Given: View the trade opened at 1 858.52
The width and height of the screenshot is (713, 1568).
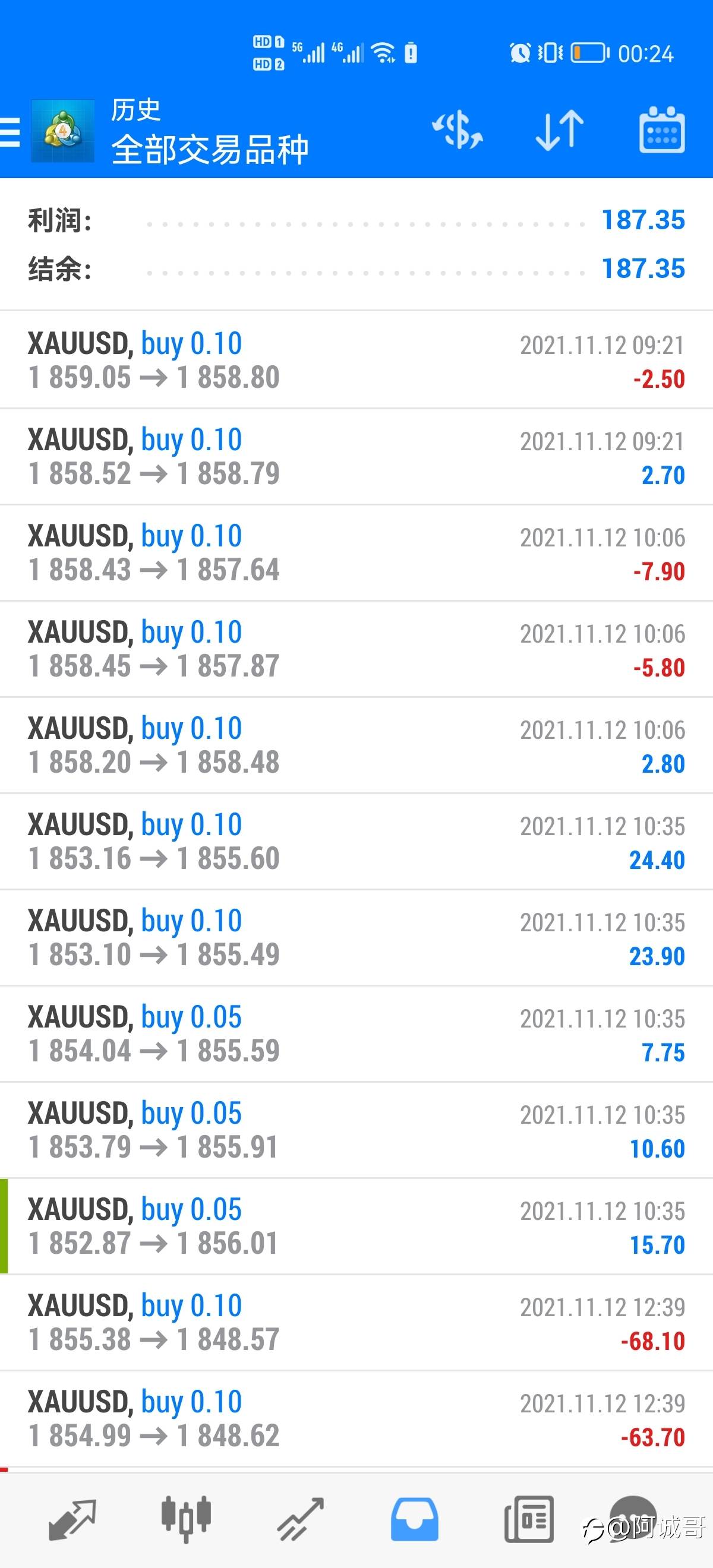Looking at the screenshot, I should 356,457.
